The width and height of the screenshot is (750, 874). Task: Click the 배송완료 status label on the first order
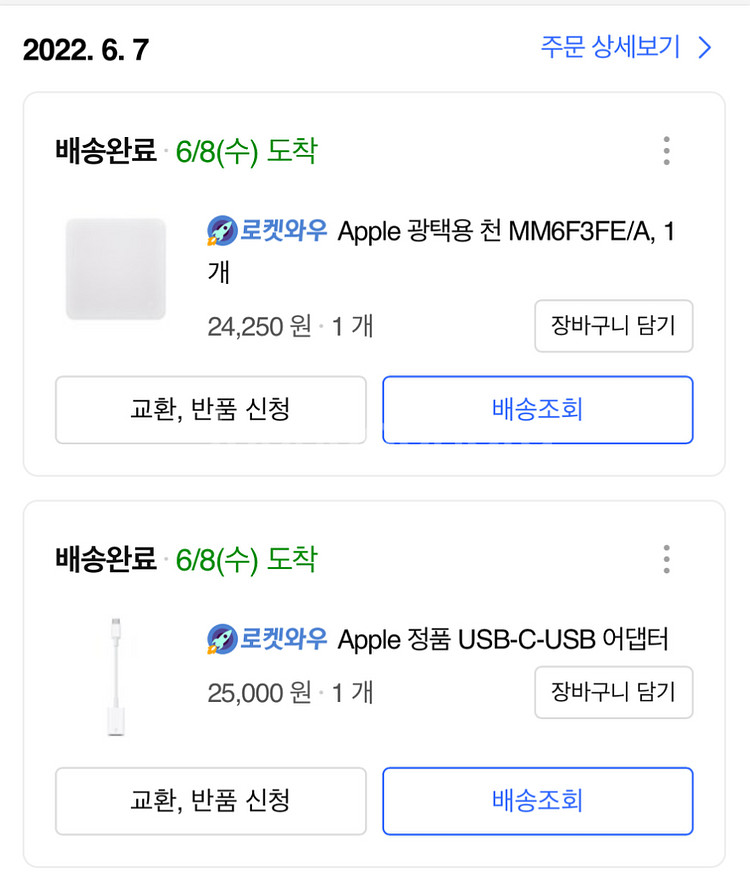coord(100,151)
